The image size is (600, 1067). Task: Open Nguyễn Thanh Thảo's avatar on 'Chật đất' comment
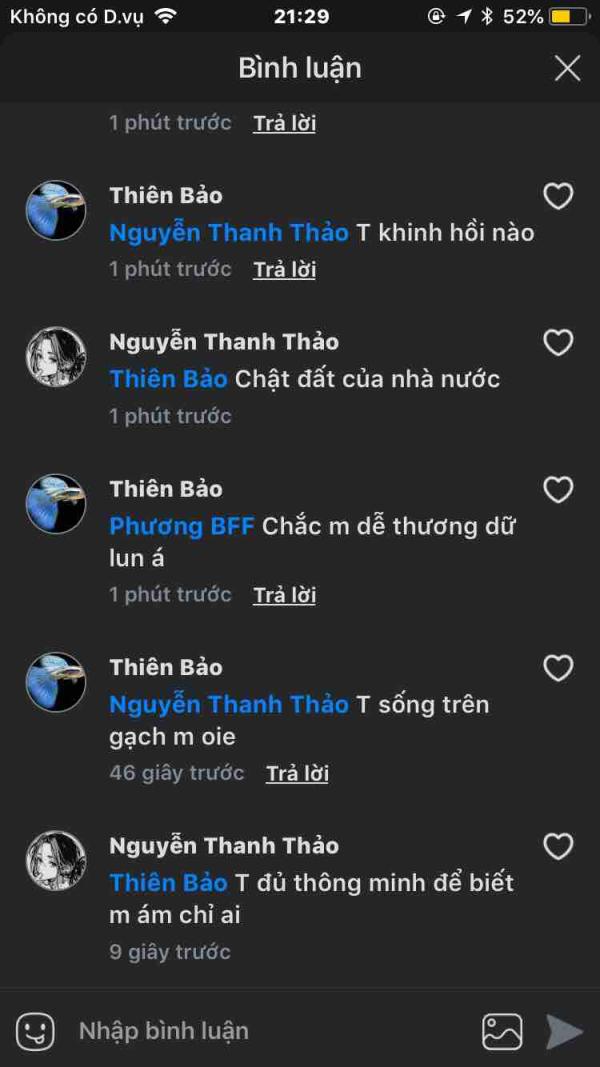click(x=55, y=357)
